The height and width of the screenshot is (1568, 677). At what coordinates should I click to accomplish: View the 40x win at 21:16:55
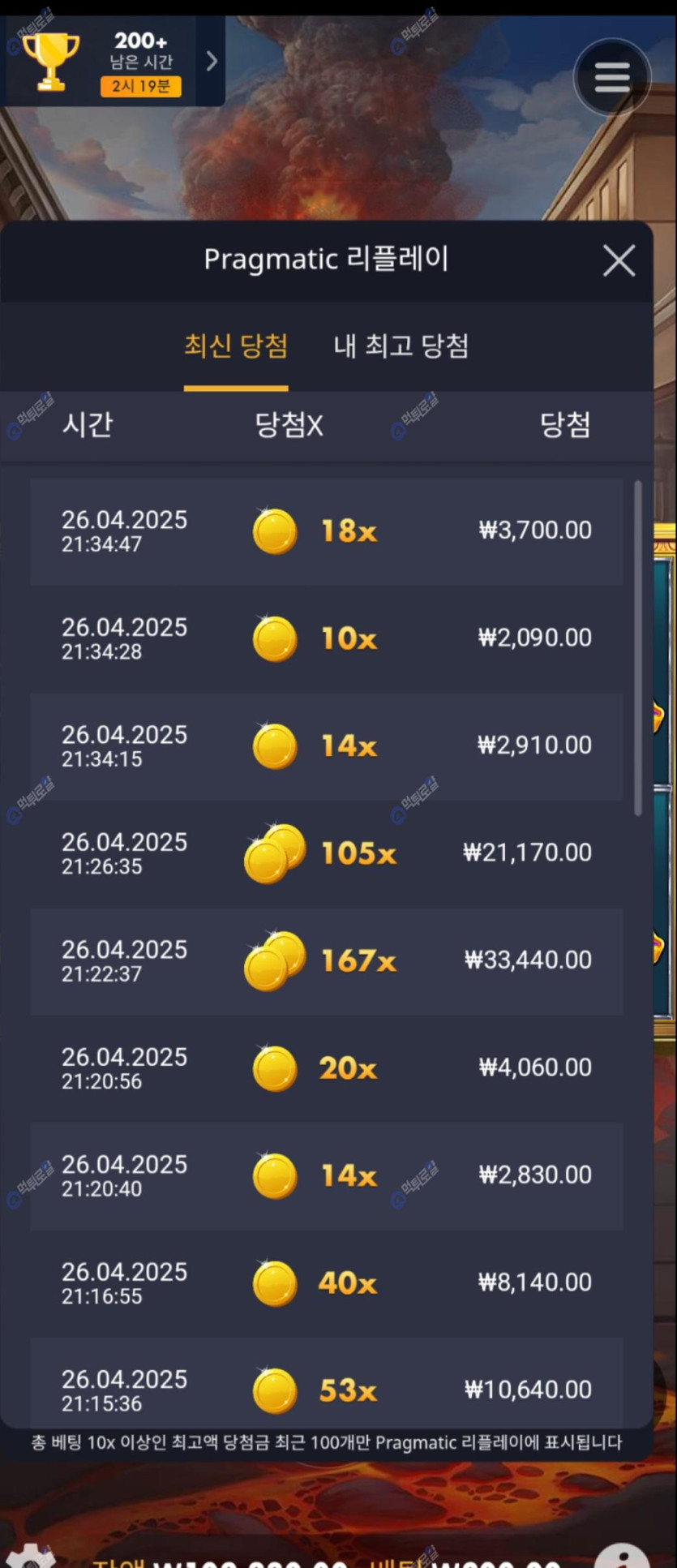(x=326, y=1283)
